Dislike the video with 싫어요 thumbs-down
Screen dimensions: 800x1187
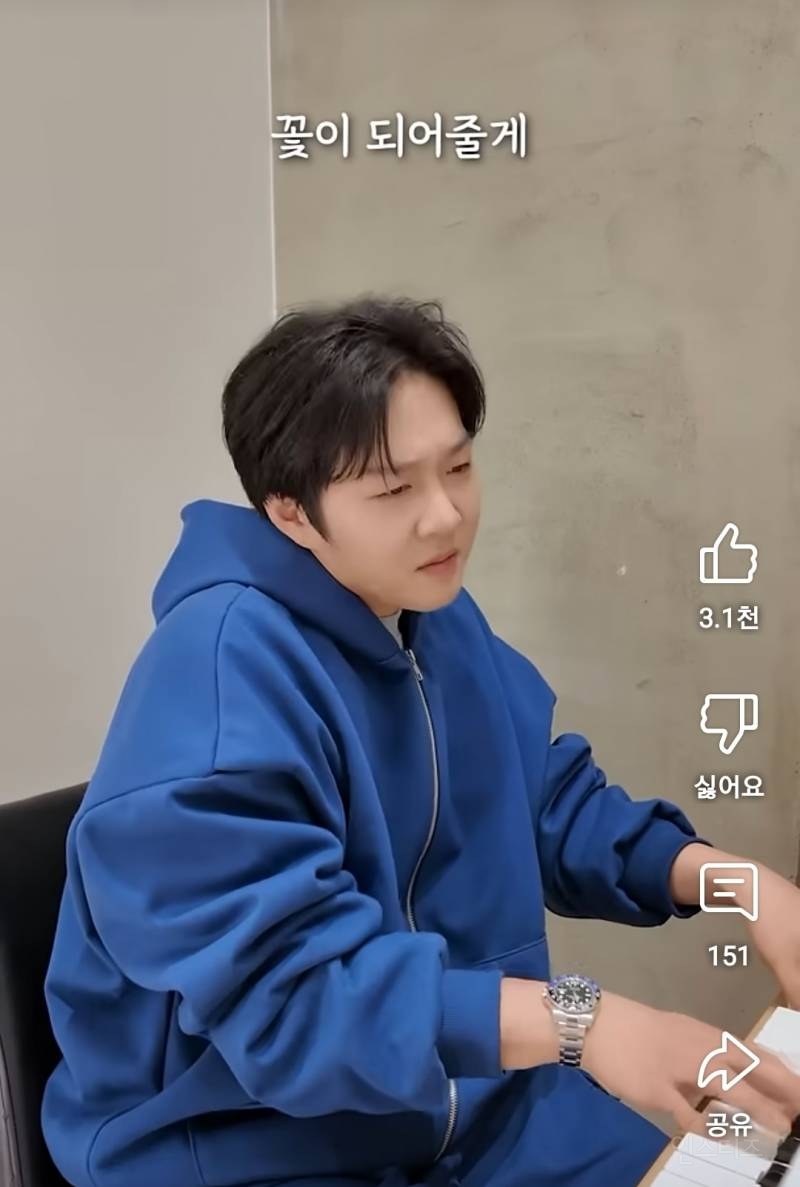tap(728, 723)
